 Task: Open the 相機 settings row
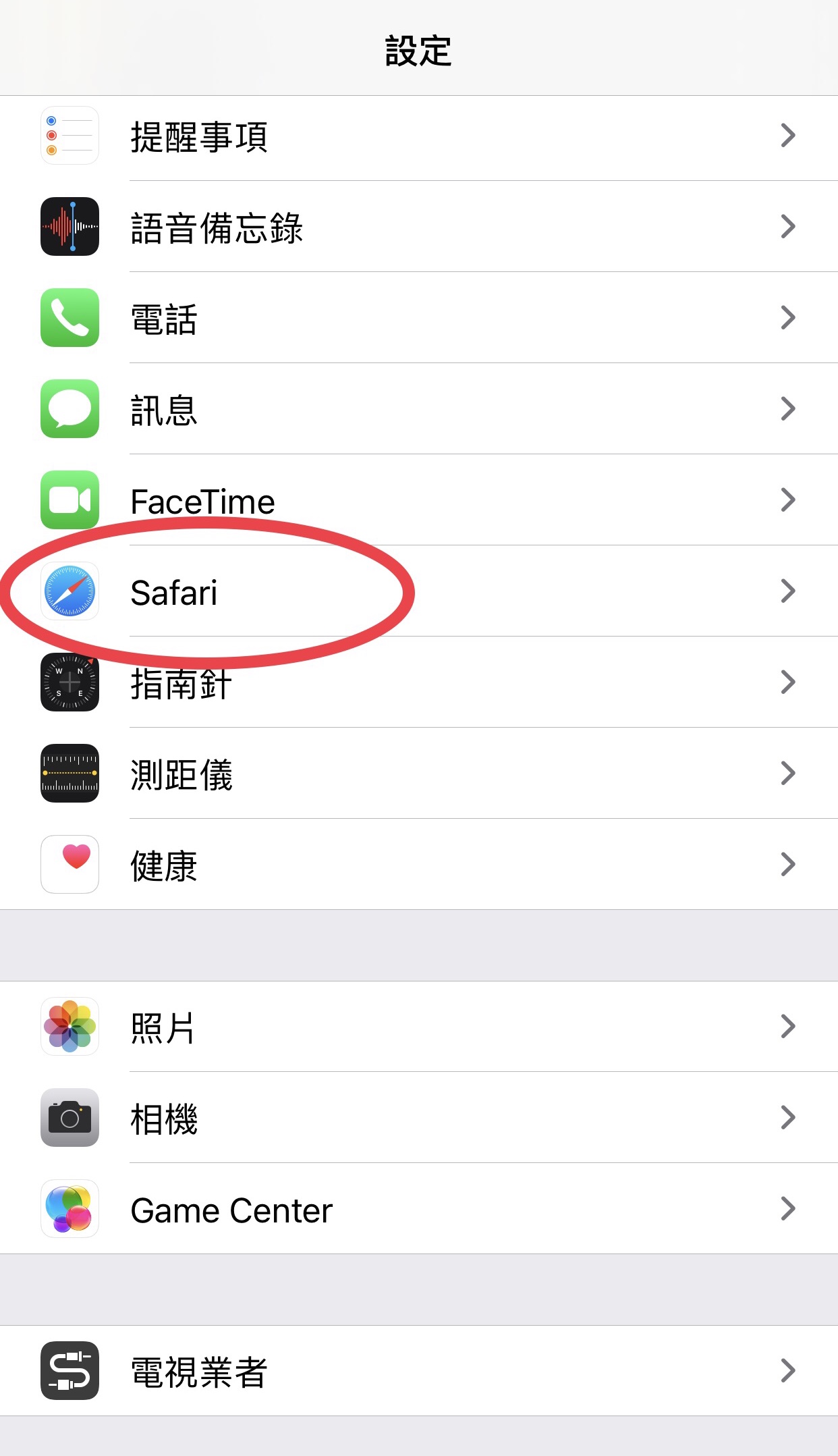(419, 1118)
